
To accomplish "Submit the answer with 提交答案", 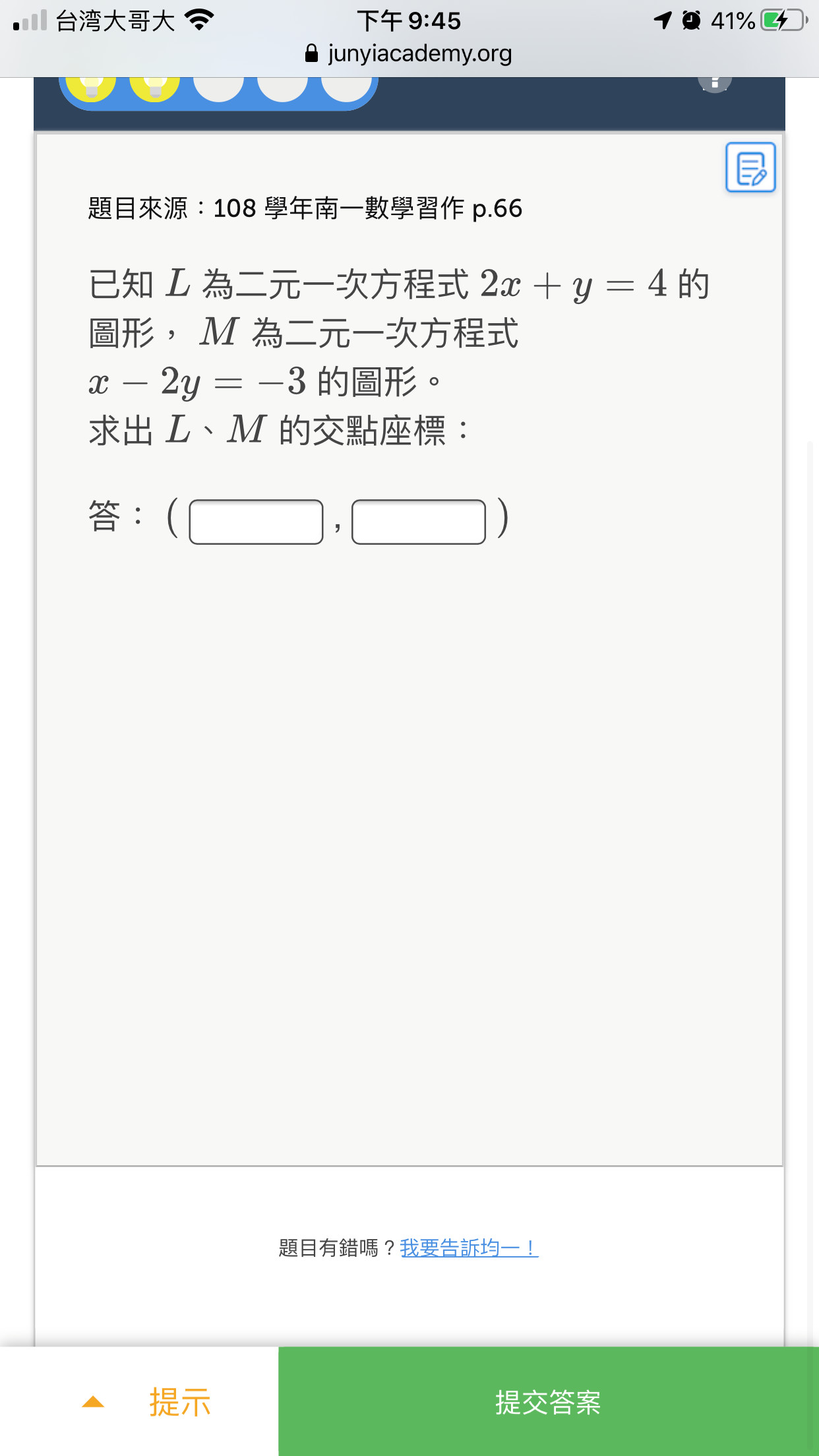I will pos(549,1401).
